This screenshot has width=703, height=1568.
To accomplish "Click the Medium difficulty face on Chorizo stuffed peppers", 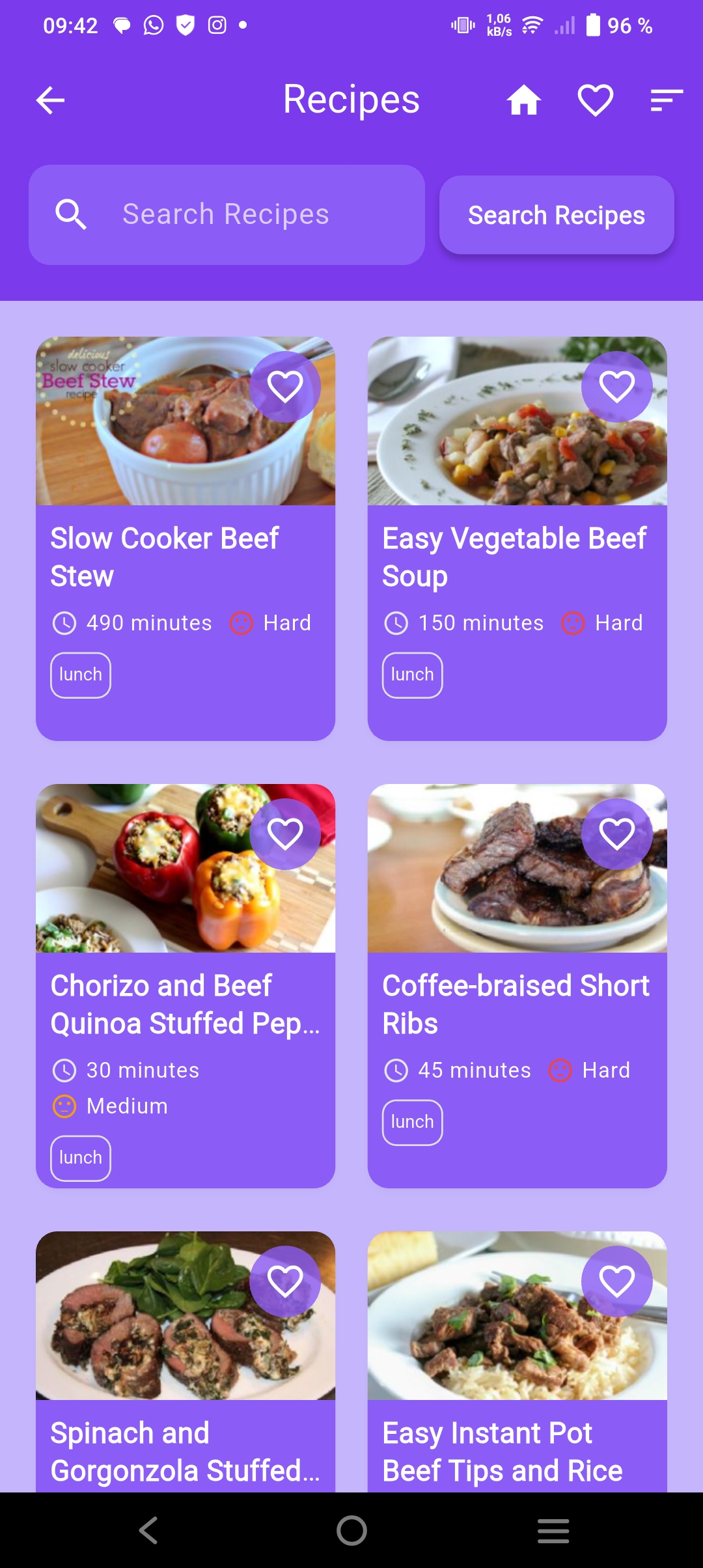I will coord(64,1105).
